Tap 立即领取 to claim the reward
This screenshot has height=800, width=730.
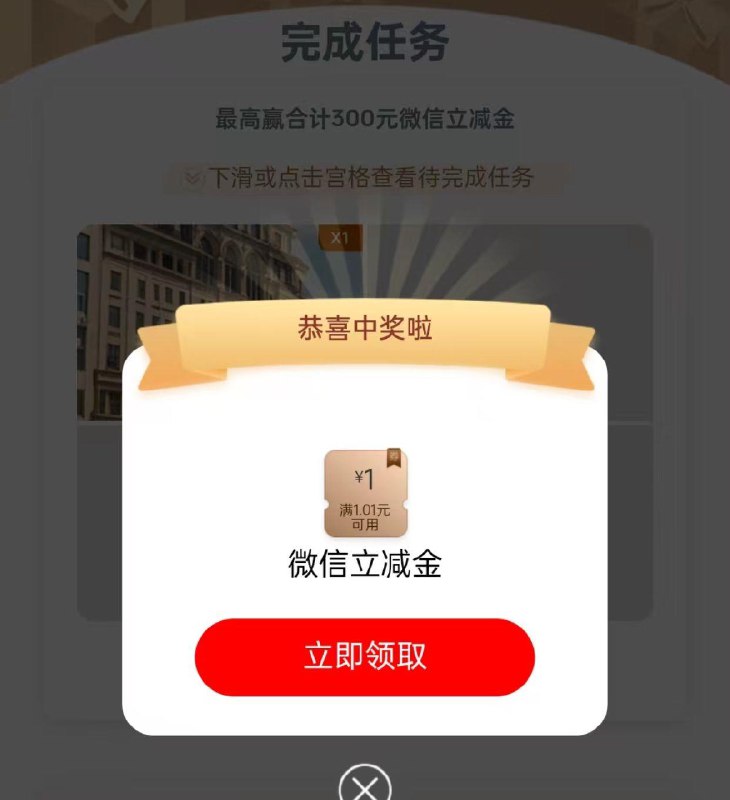[x=365, y=657]
